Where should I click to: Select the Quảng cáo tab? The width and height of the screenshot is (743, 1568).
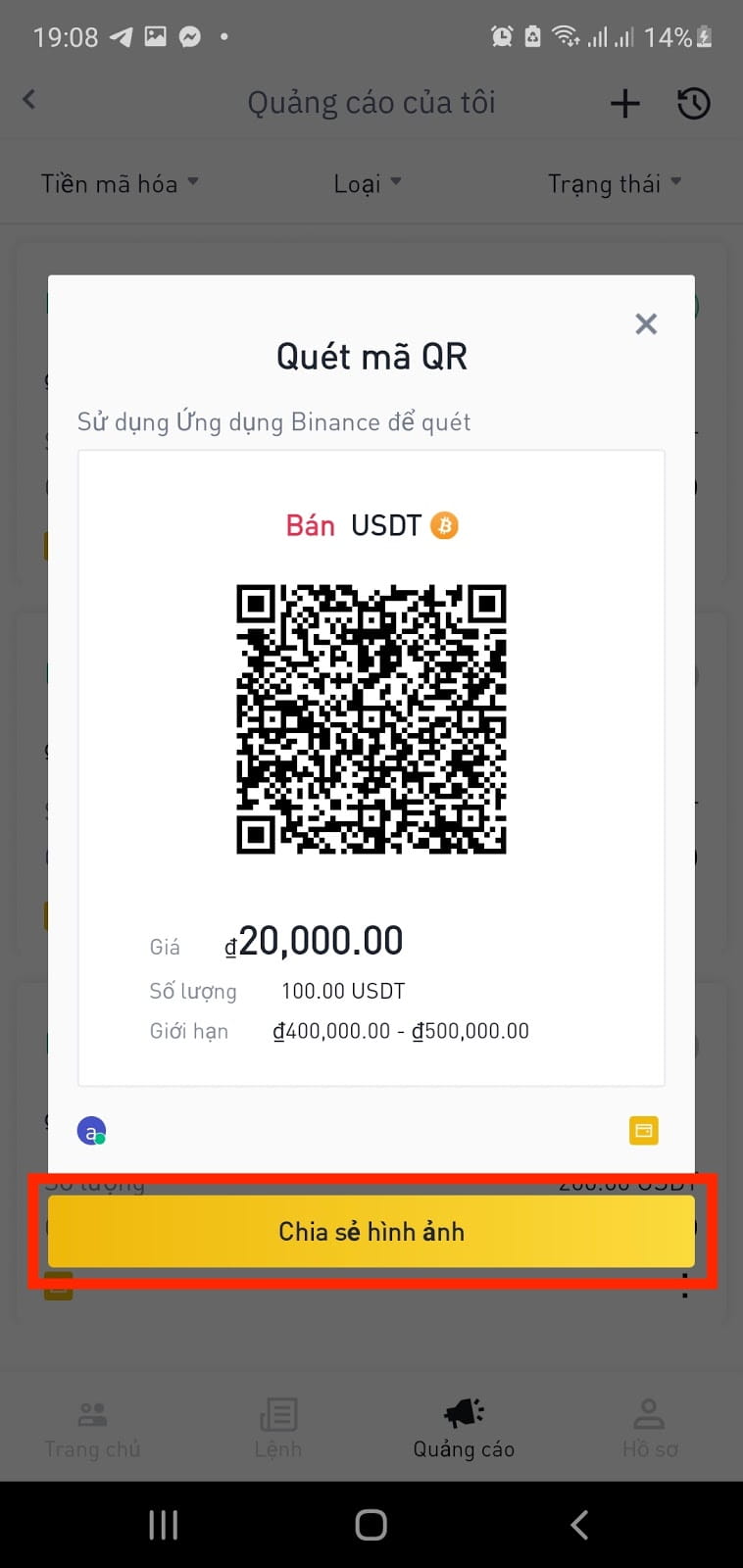click(464, 1429)
